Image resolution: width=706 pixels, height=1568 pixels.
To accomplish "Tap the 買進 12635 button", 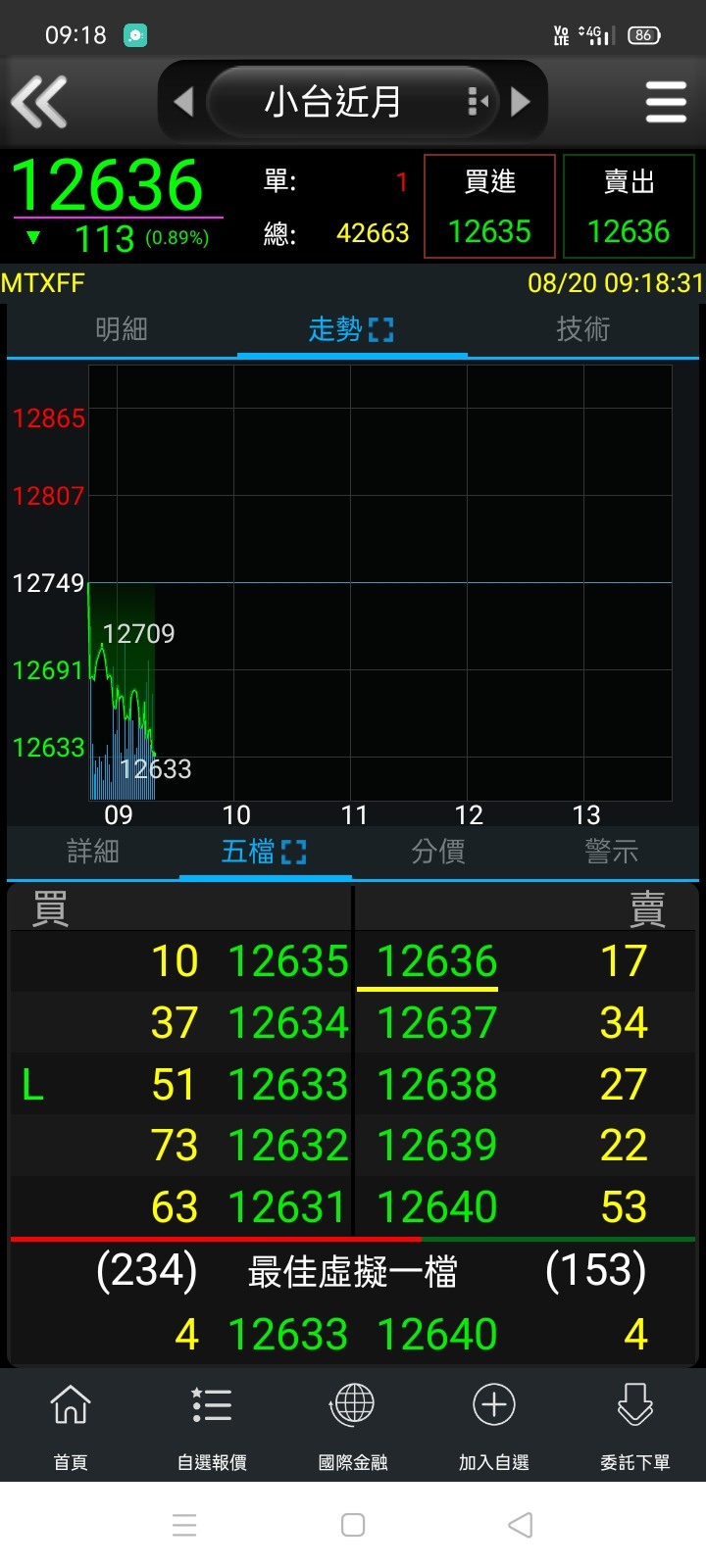I will [x=490, y=207].
